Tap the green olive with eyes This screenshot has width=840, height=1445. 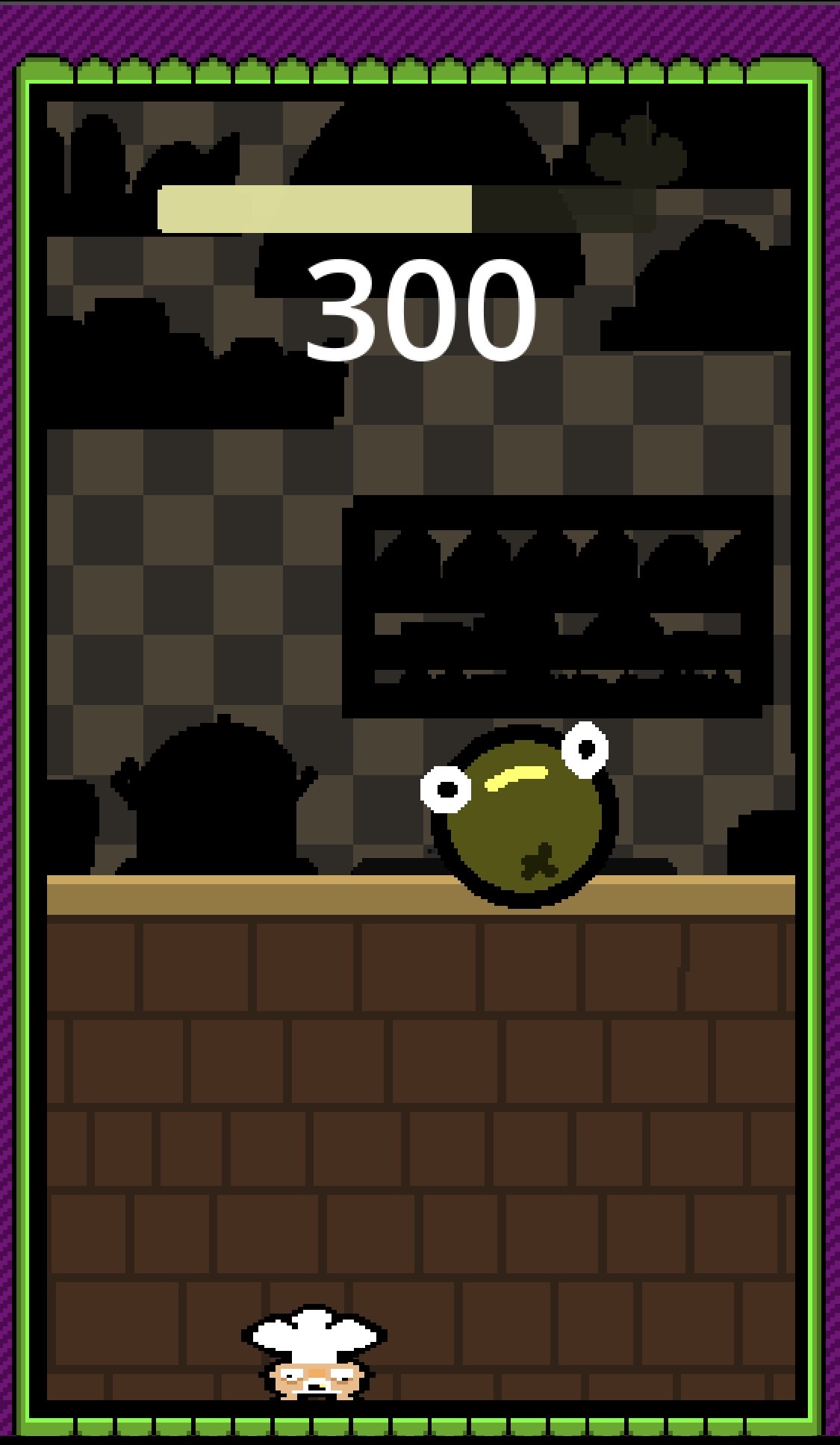524,818
